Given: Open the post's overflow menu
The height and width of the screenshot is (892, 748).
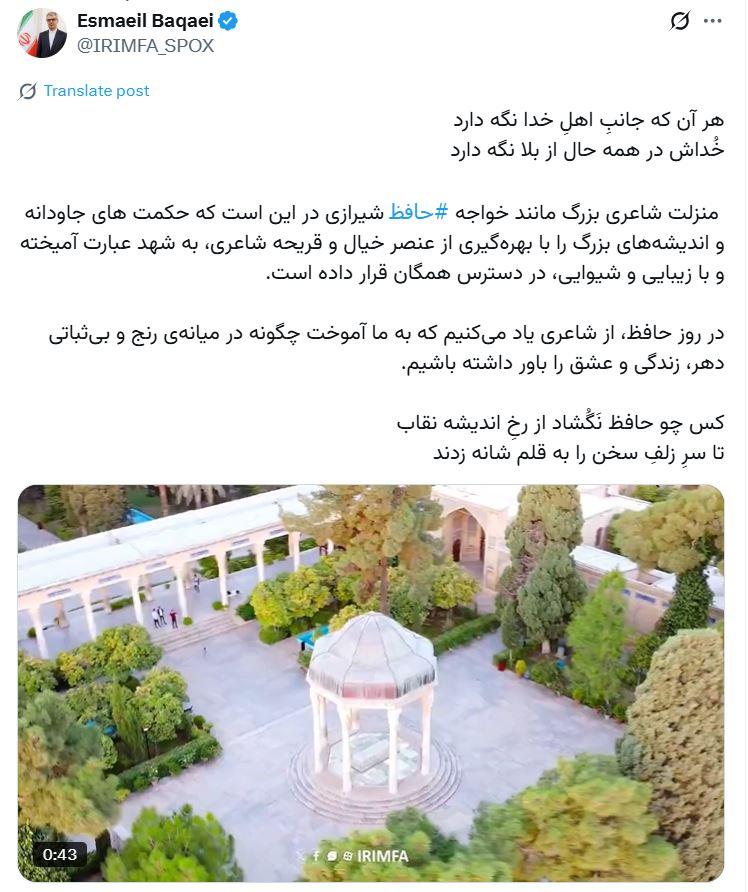Looking at the screenshot, I should click(x=713, y=21).
